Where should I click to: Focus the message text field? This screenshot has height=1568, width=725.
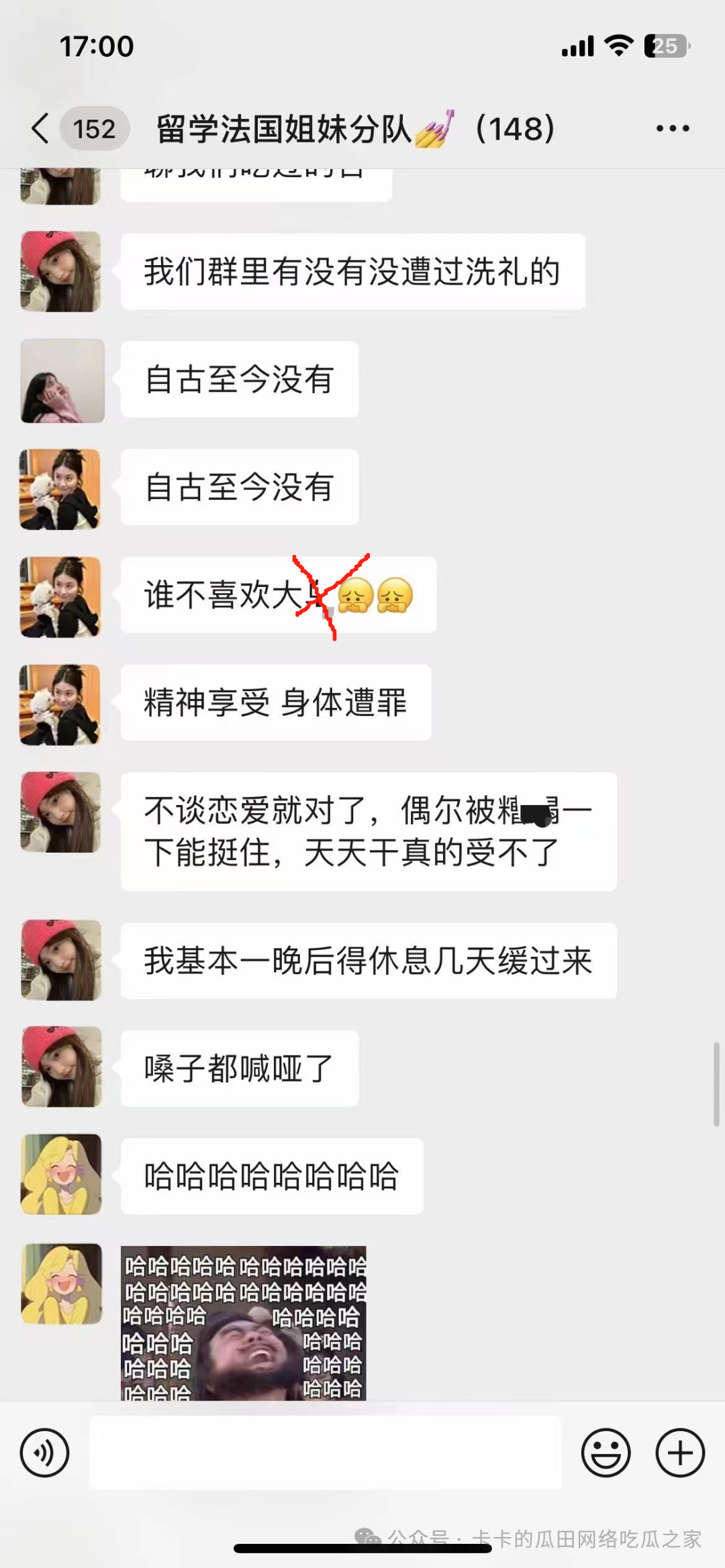pyautogui.click(x=325, y=1453)
